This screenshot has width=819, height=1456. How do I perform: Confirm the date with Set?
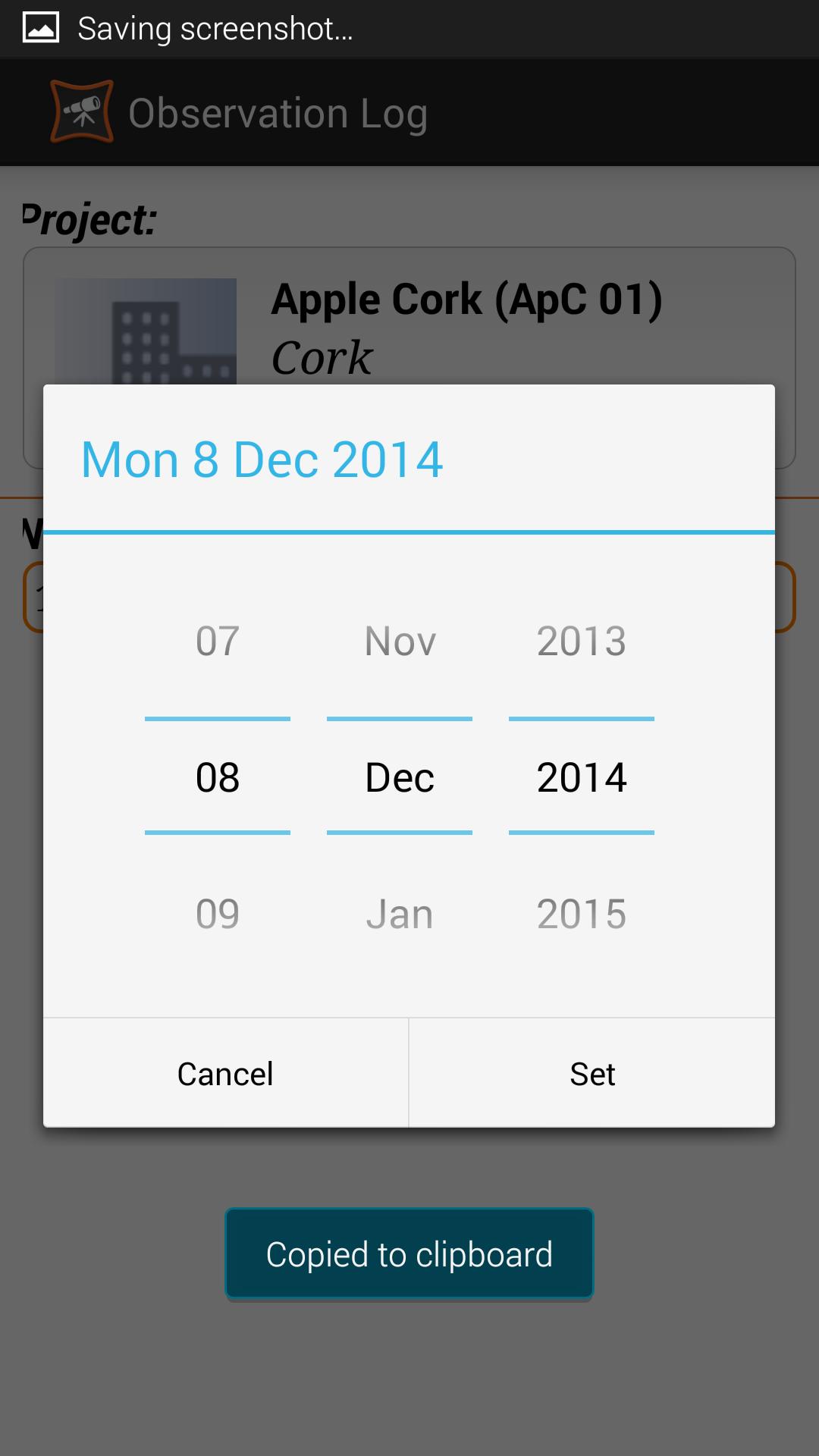coord(592,1074)
